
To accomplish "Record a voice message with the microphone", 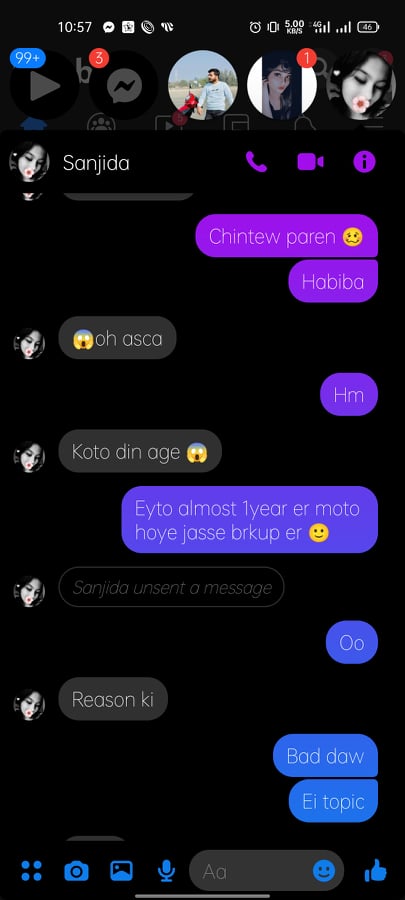I will (166, 871).
